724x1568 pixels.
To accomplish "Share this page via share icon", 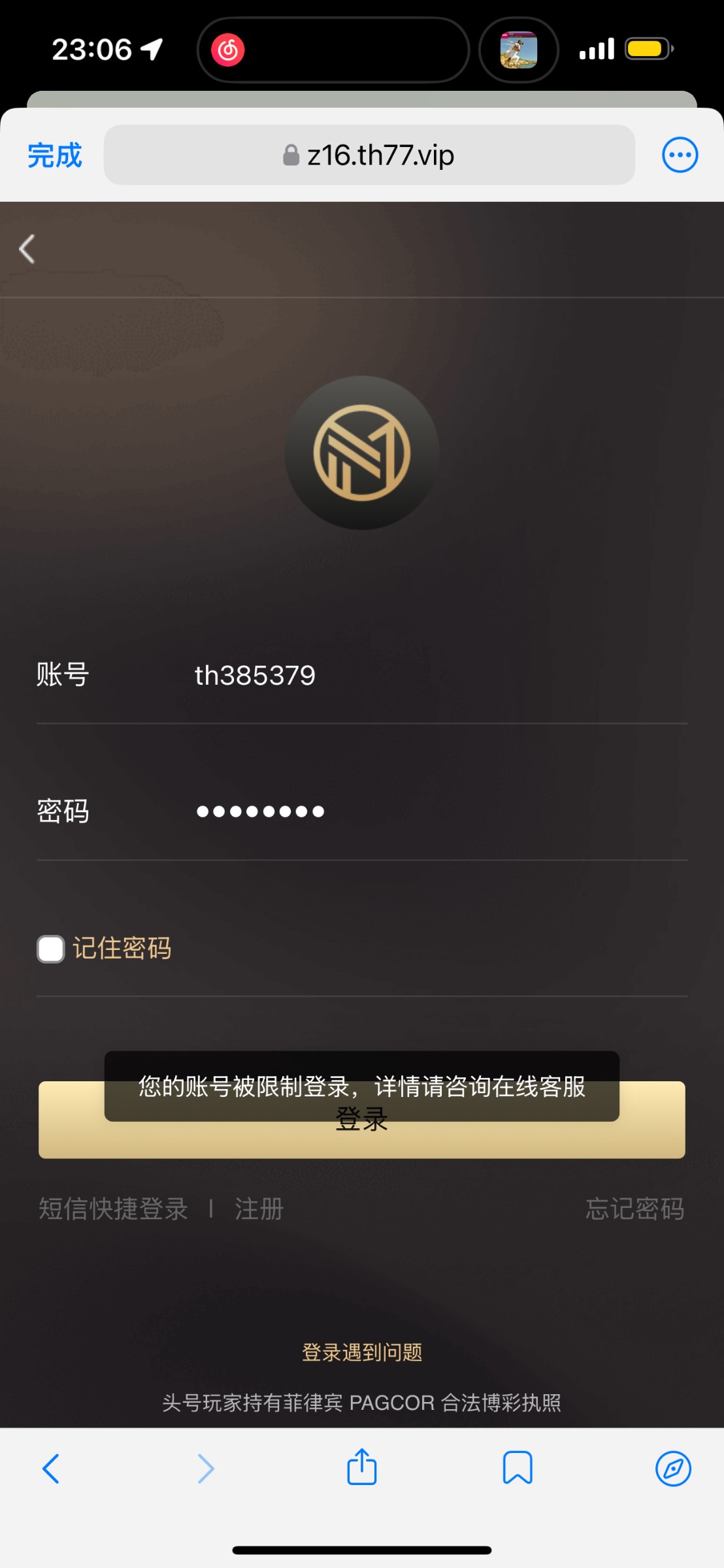I will 361,1467.
